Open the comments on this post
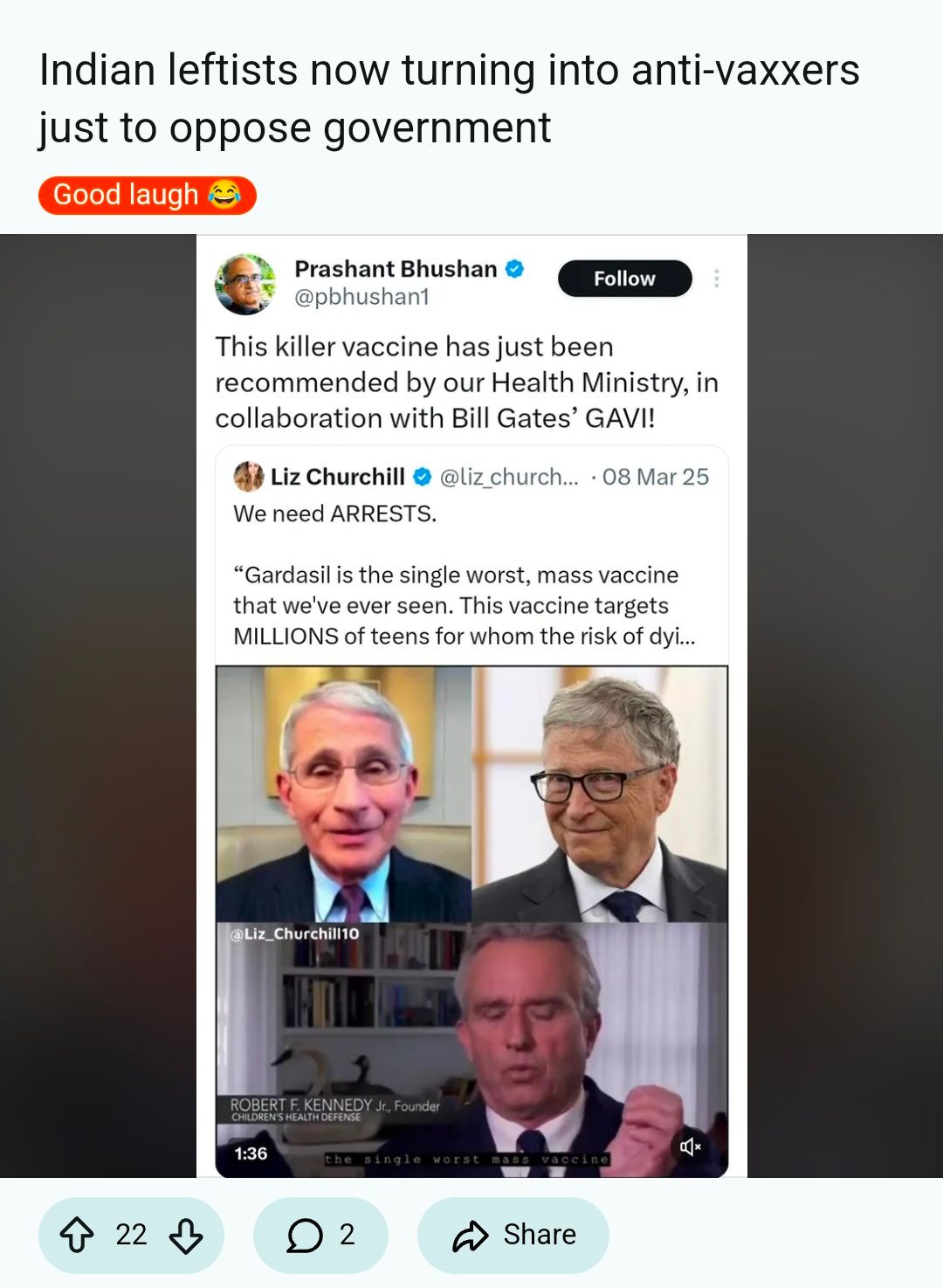The image size is (943, 1288). [320, 1235]
